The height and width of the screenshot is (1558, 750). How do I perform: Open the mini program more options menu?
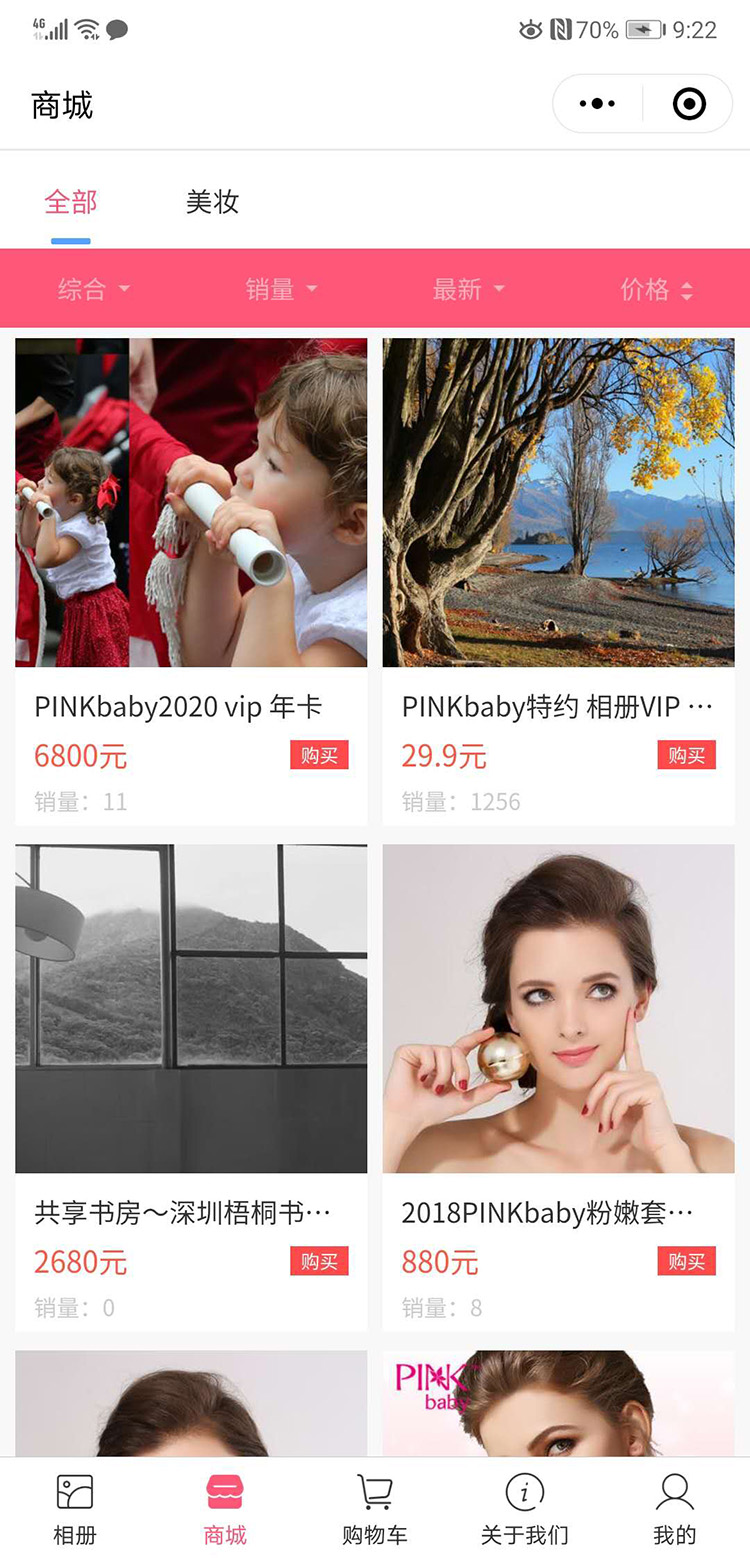[597, 104]
